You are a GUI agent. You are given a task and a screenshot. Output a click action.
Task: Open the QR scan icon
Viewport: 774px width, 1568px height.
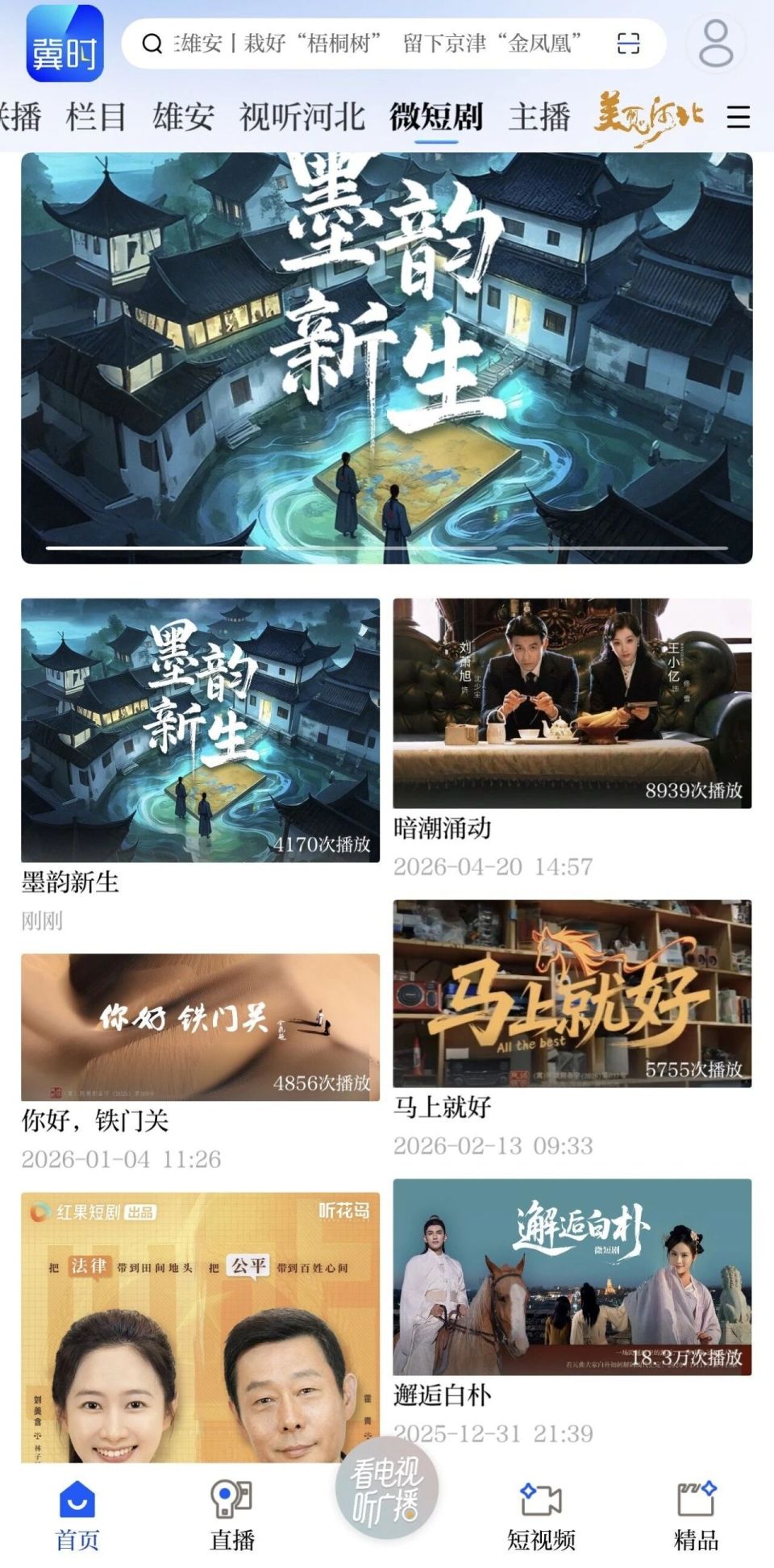628,44
